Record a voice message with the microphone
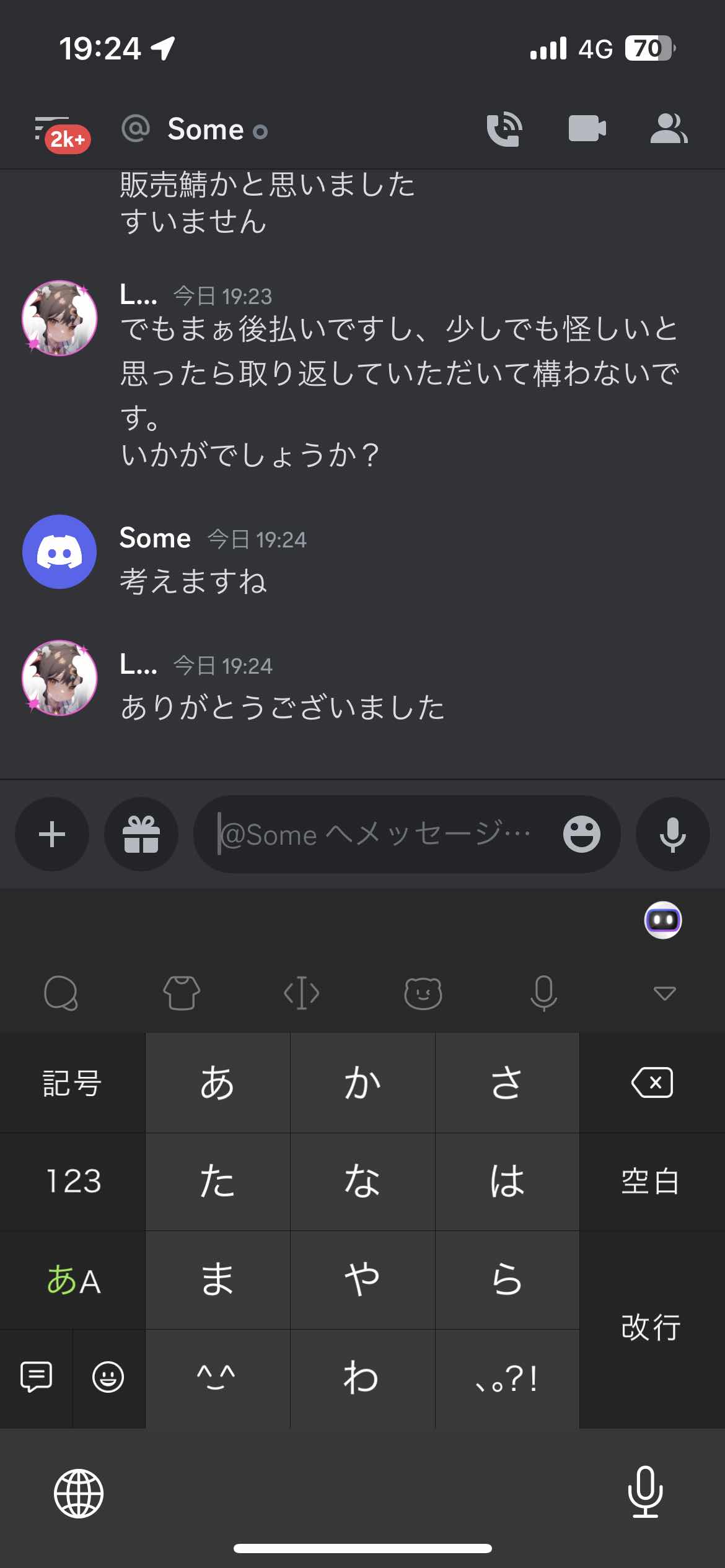Image resolution: width=725 pixels, height=1568 pixels. click(672, 834)
